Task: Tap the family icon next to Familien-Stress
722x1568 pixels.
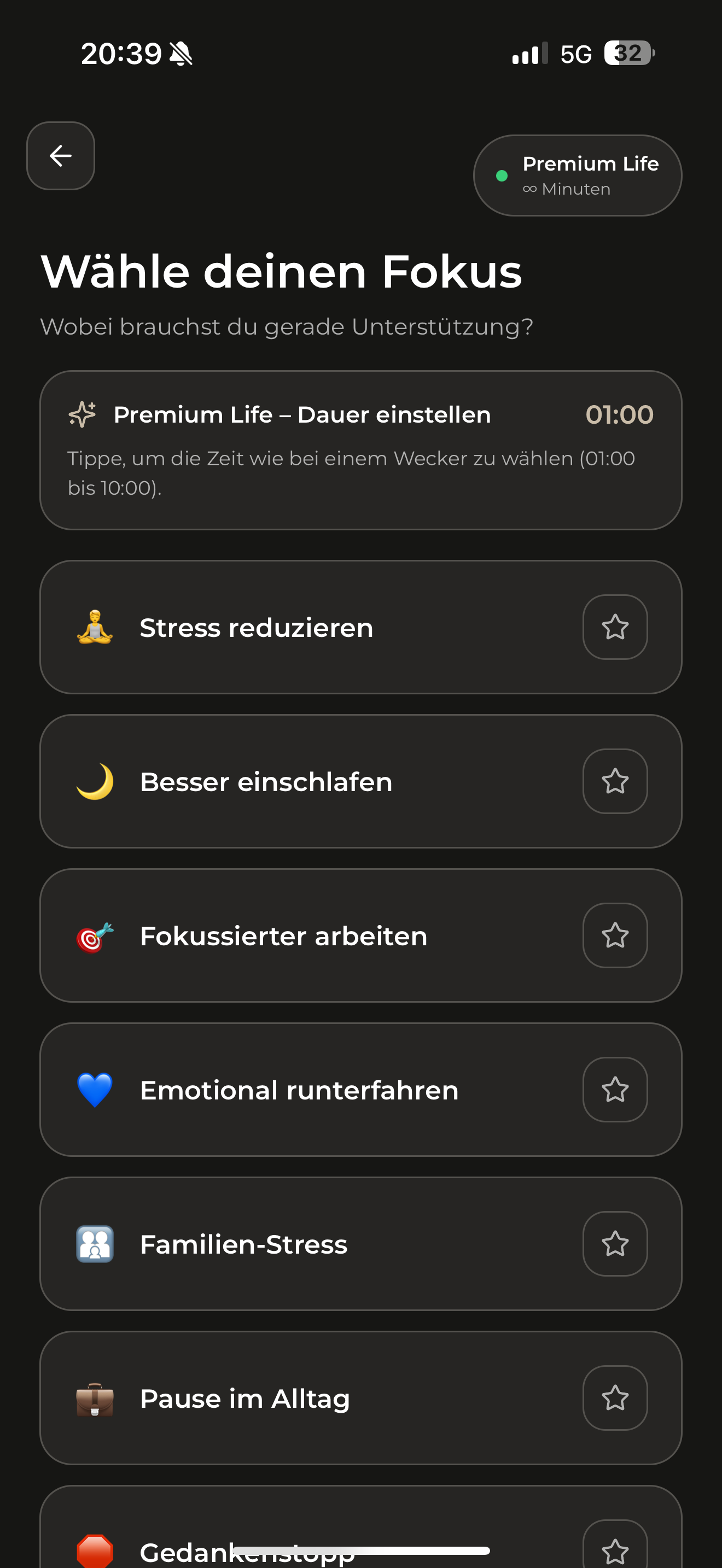Action: coord(95,1244)
